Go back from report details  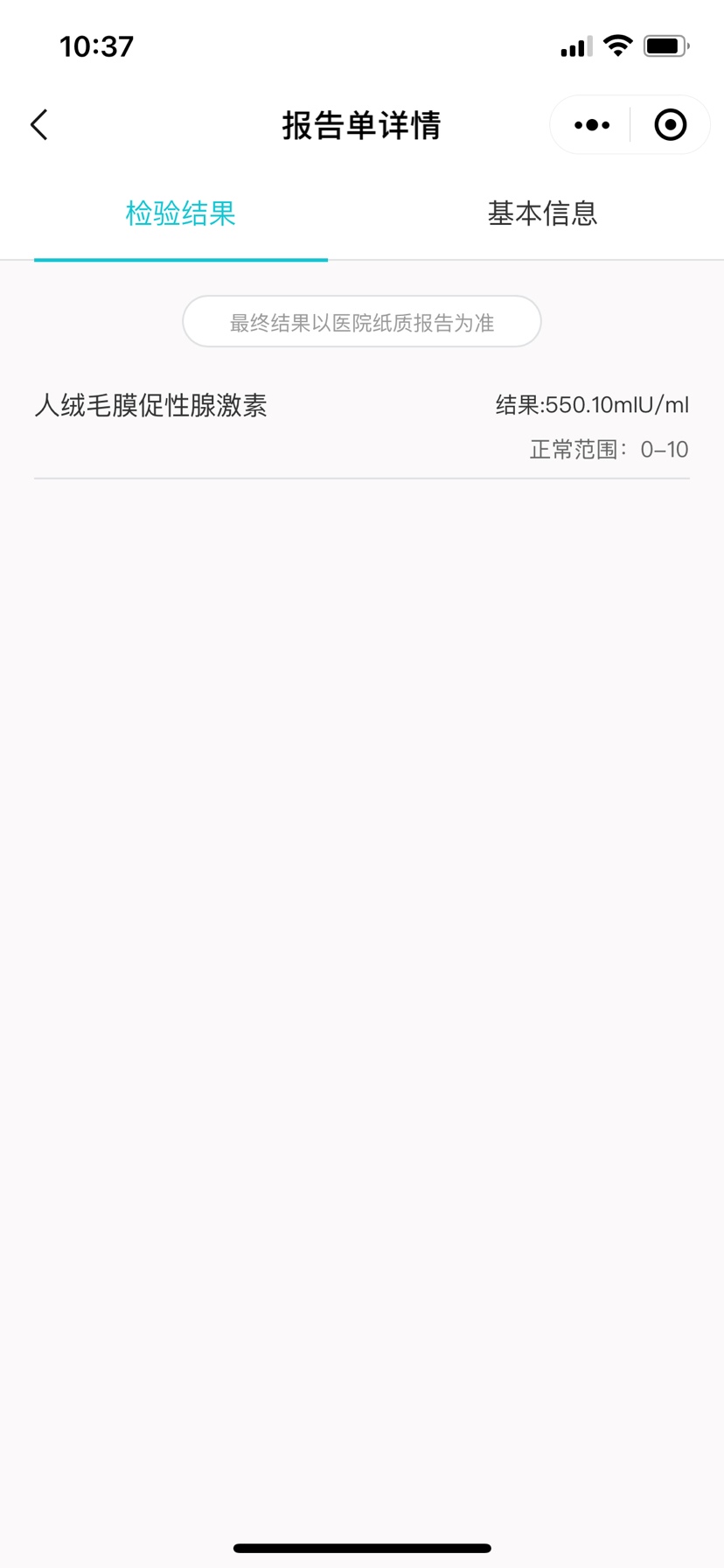pos(39,125)
